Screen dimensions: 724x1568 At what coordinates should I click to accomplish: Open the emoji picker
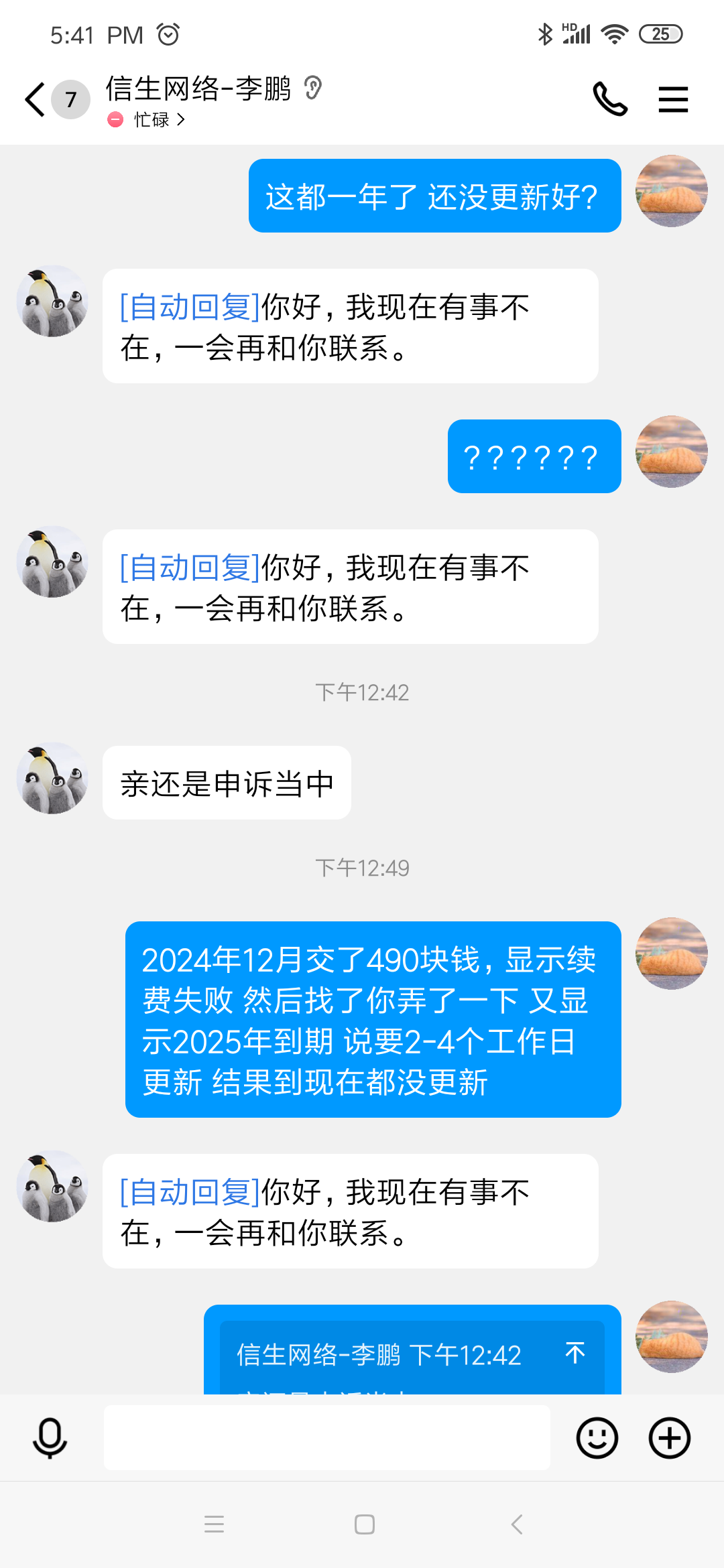click(x=597, y=1438)
